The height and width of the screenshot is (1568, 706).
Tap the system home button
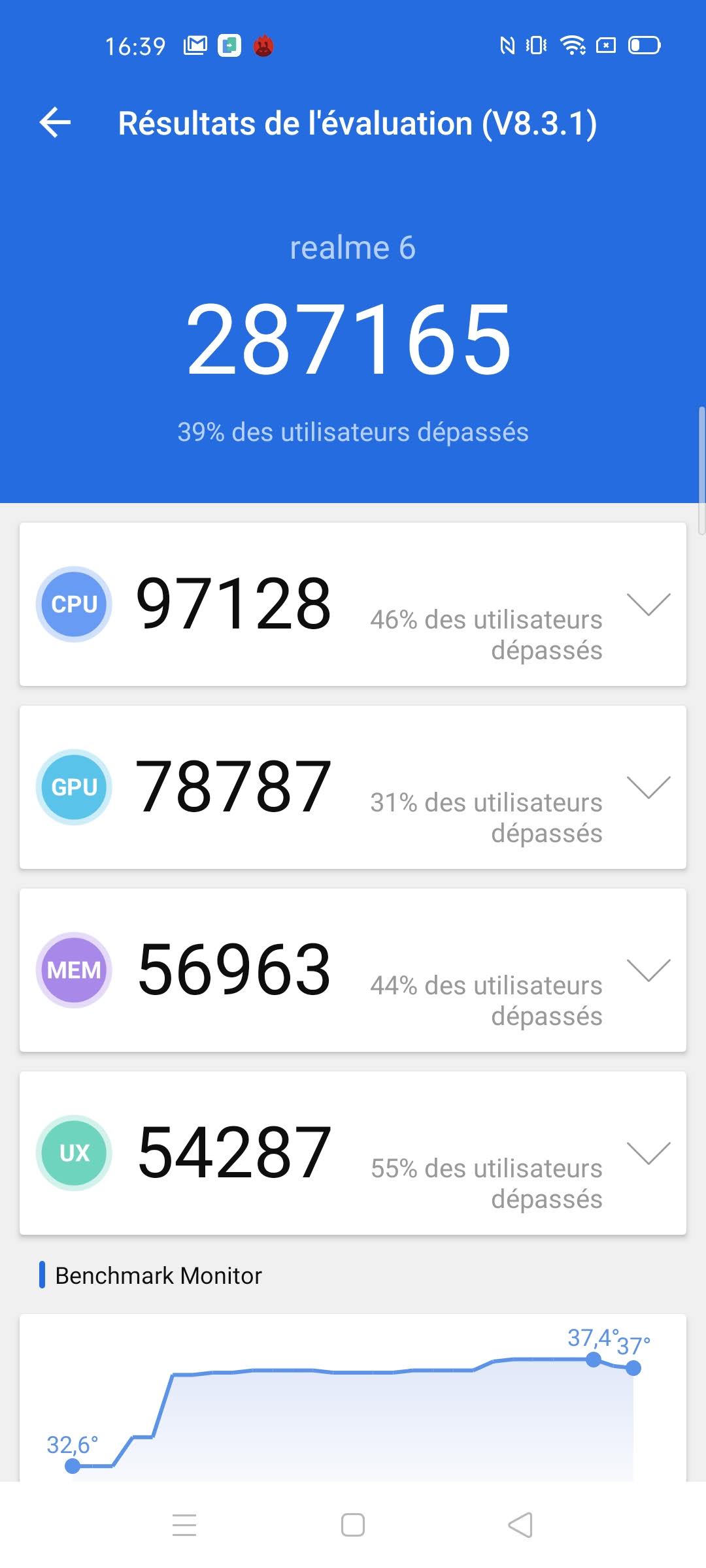[x=353, y=1525]
